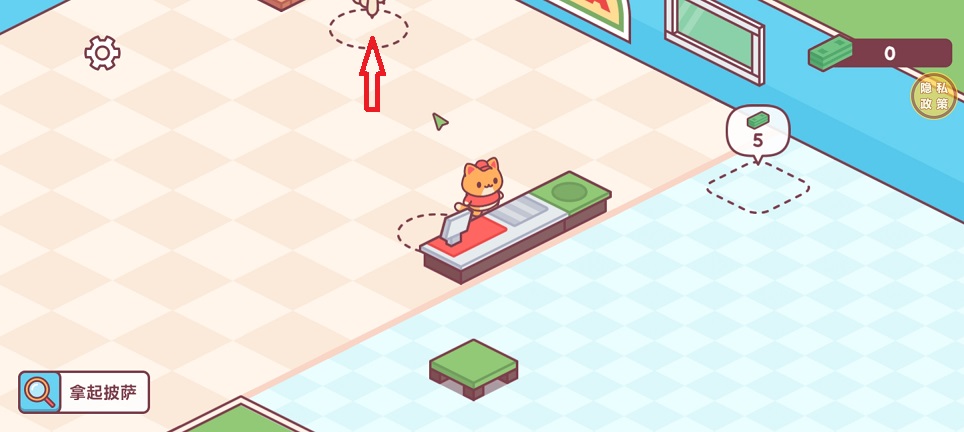Image resolution: width=964 pixels, height=432 pixels.
Task: Tap the 拿起披萨 task hint button
Action: (x=84, y=392)
